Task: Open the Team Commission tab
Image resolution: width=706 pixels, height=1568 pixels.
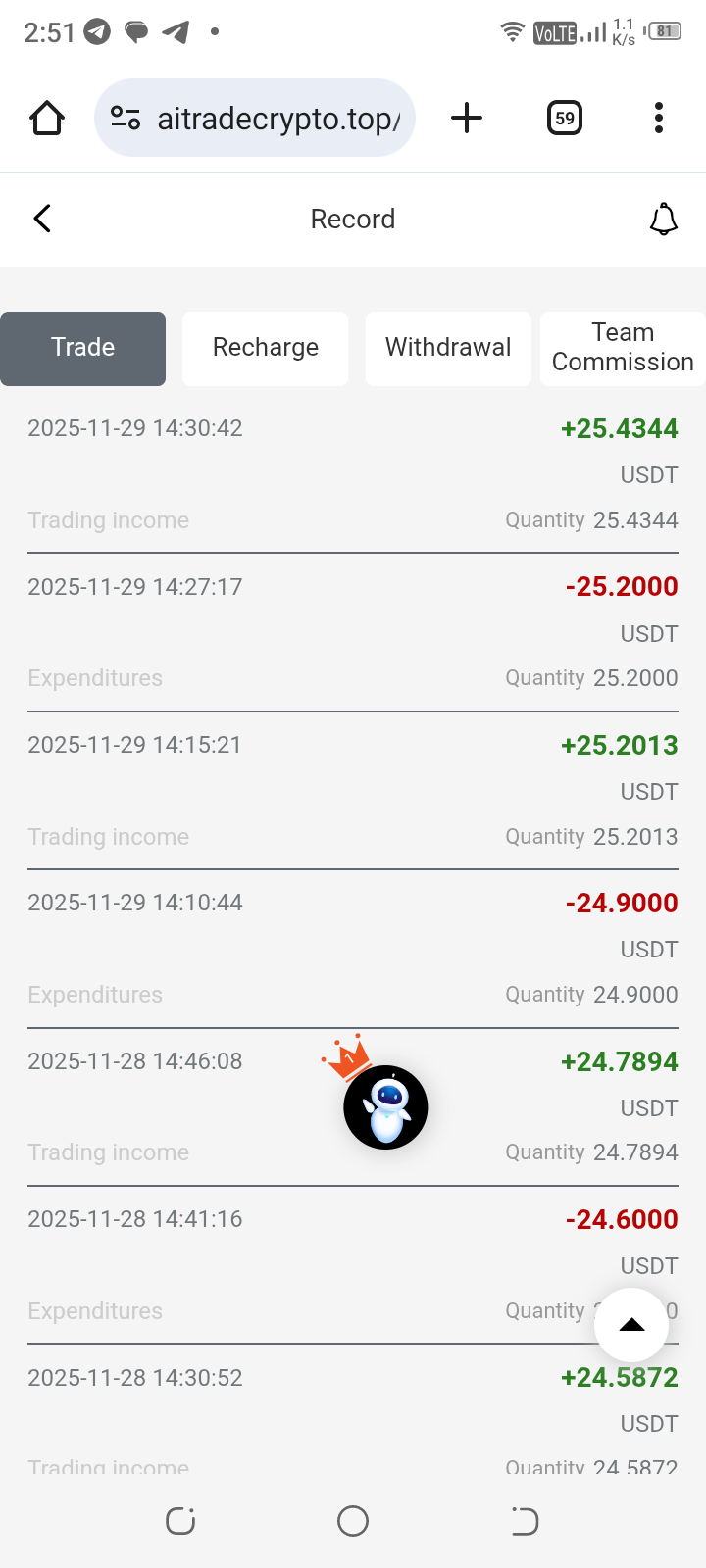Action: point(623,348)
